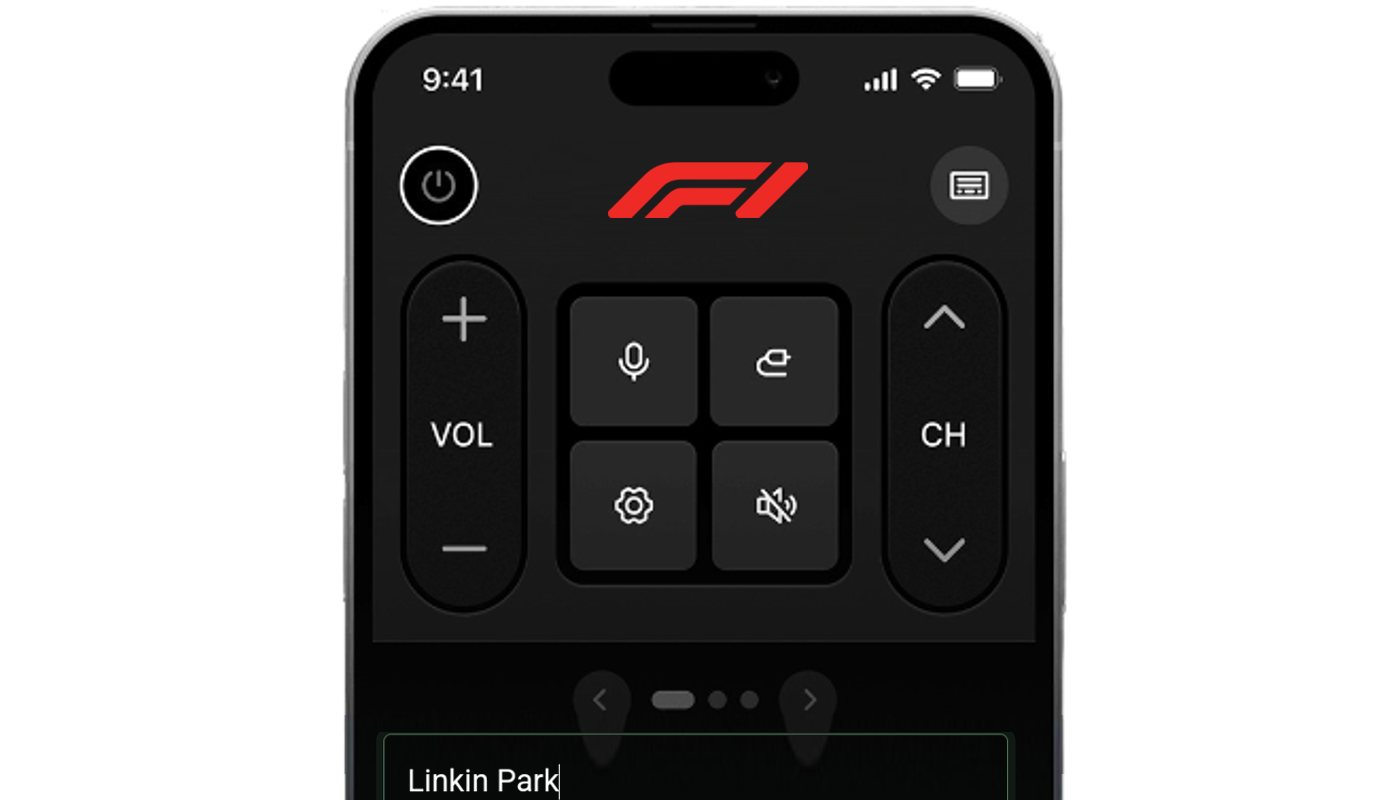Tap the right arrow pager
The width and height of the screenshot is (1400, 800).
click(x=810, y=700)
